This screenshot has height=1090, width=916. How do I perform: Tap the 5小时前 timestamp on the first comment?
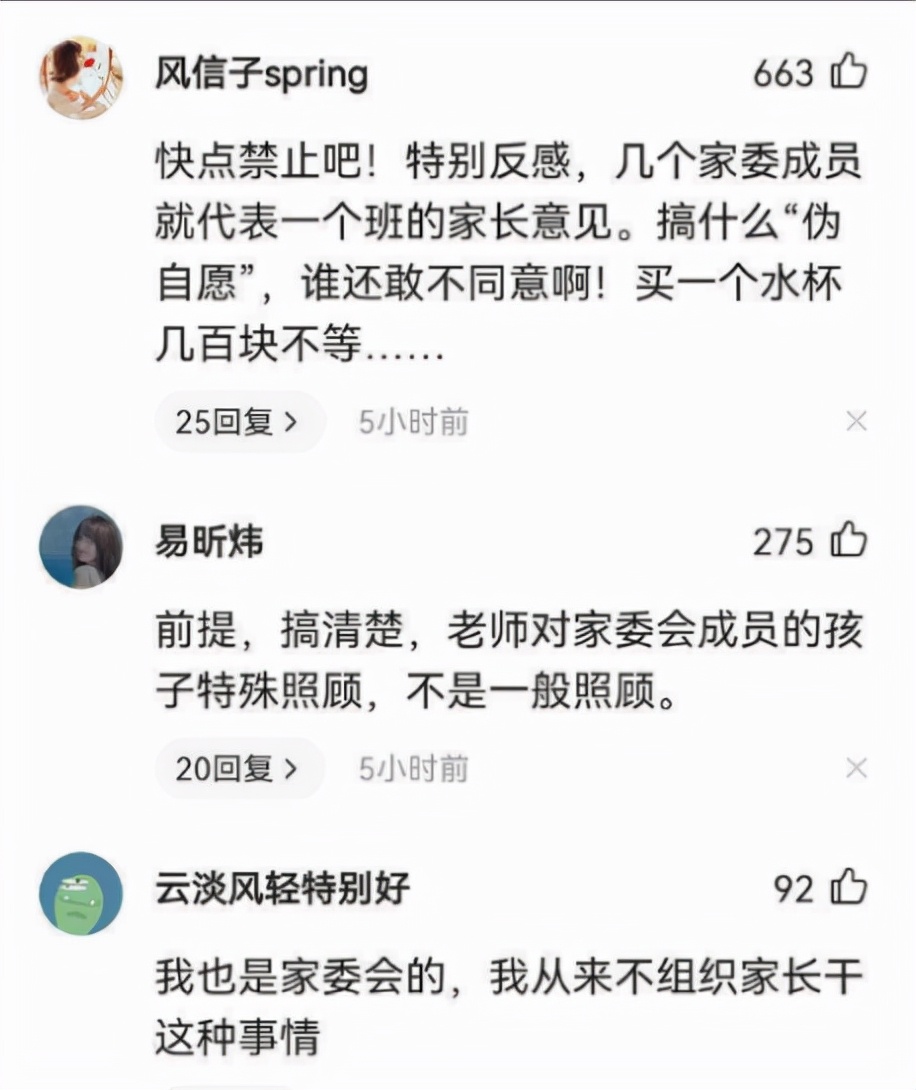[x=414, y=421]
